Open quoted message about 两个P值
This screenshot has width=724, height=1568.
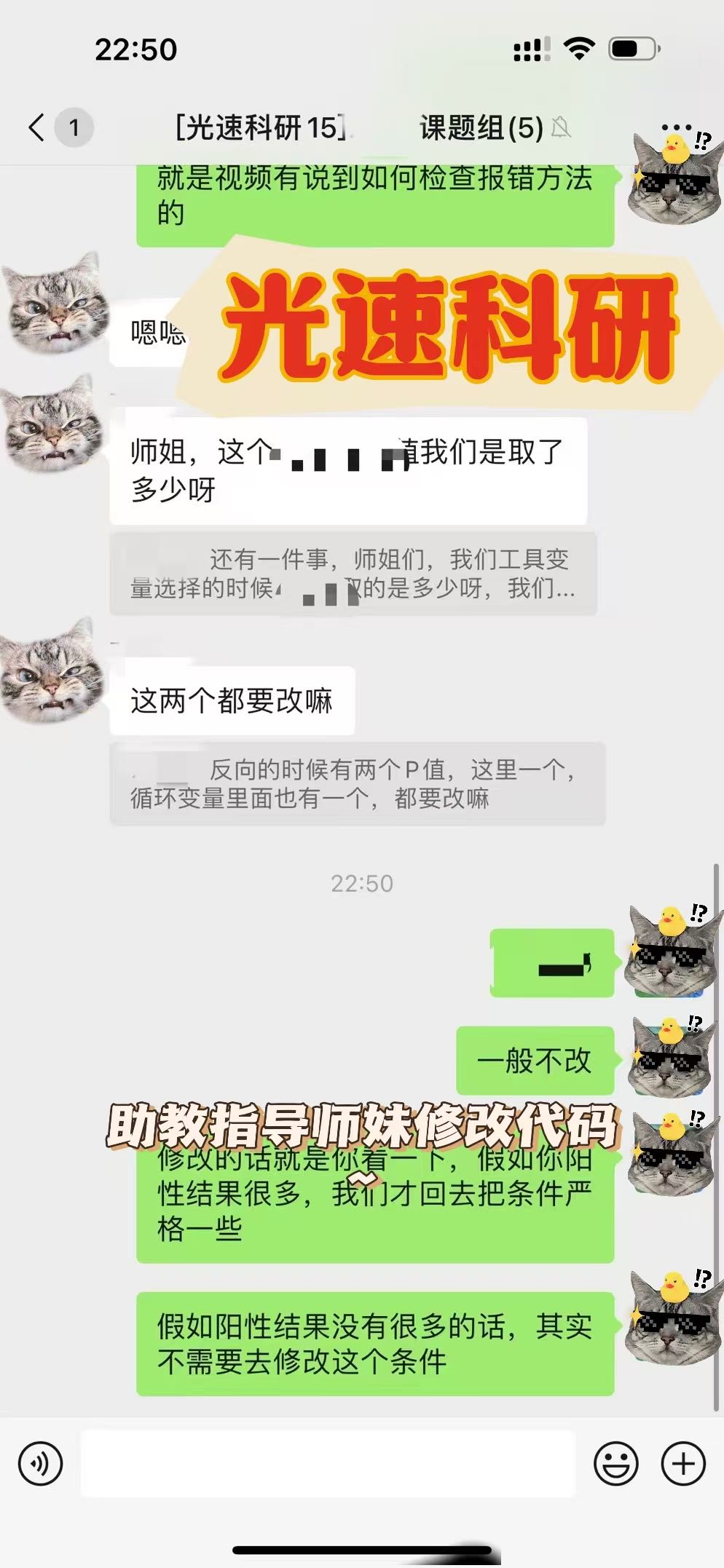click(357, 784)
